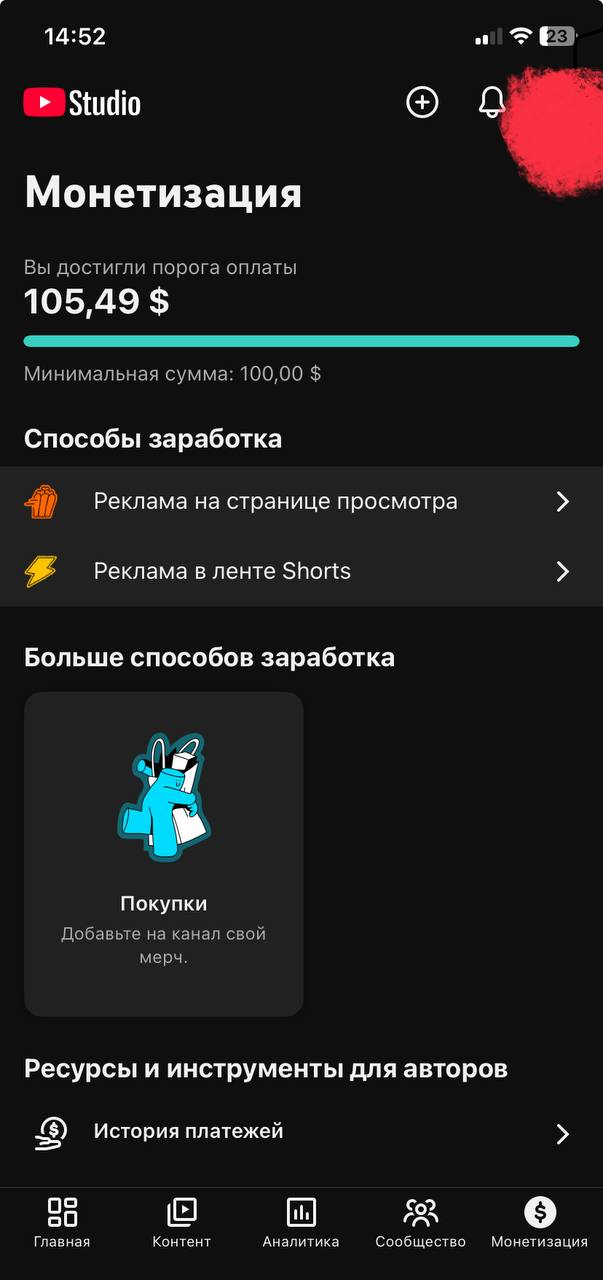Image resolution: width=603 pixels, height=1280 pixels.
Task: Open the notifications bell
Action: [491, 102]
